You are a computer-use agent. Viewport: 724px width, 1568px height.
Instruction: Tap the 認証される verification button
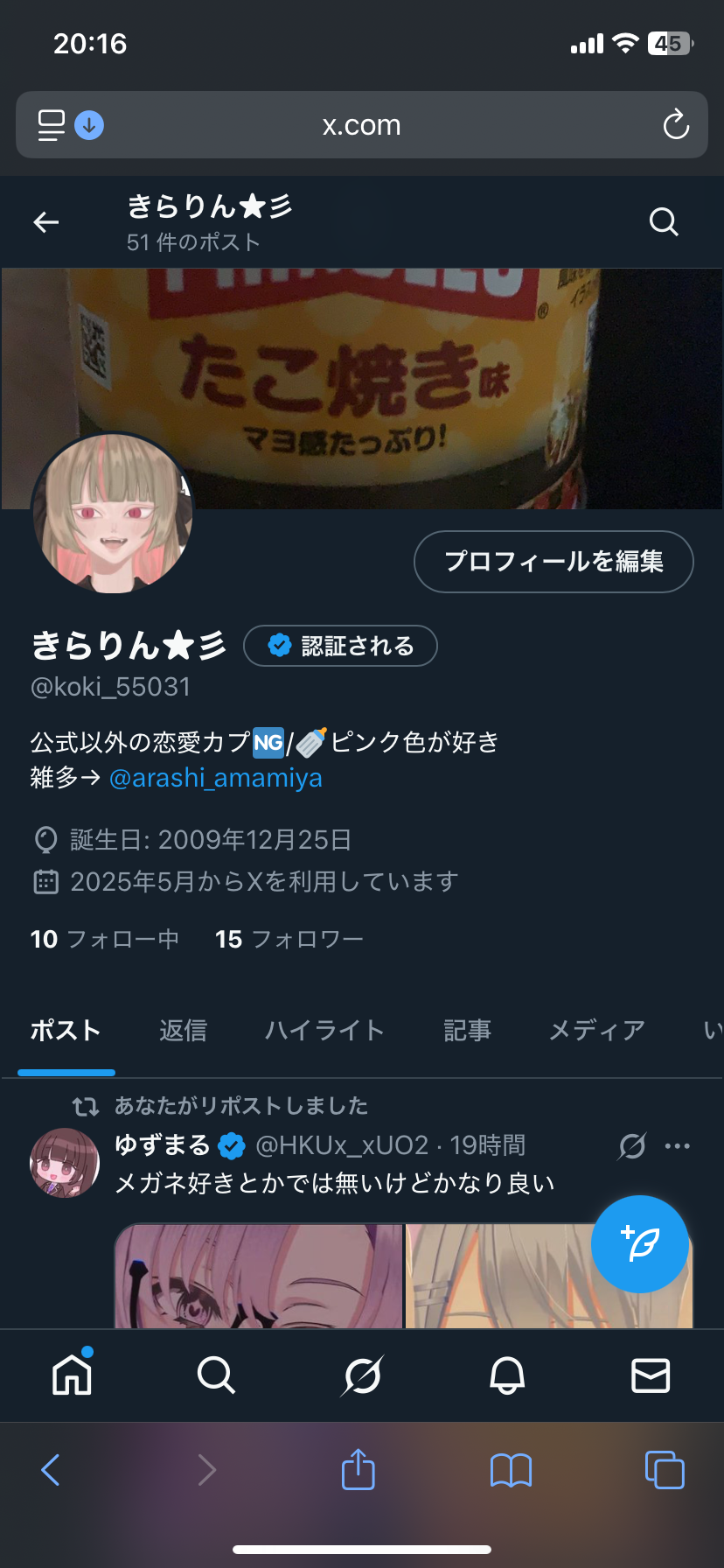[x=340, y=646]
